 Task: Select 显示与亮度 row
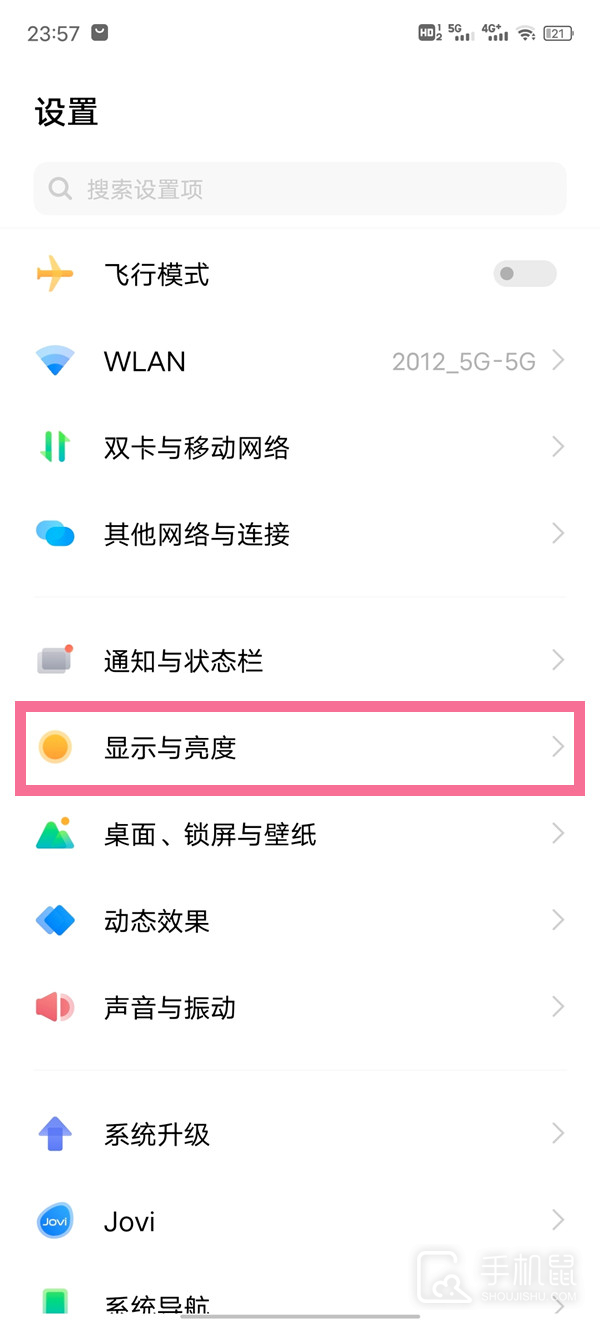(x=300, y=747)
